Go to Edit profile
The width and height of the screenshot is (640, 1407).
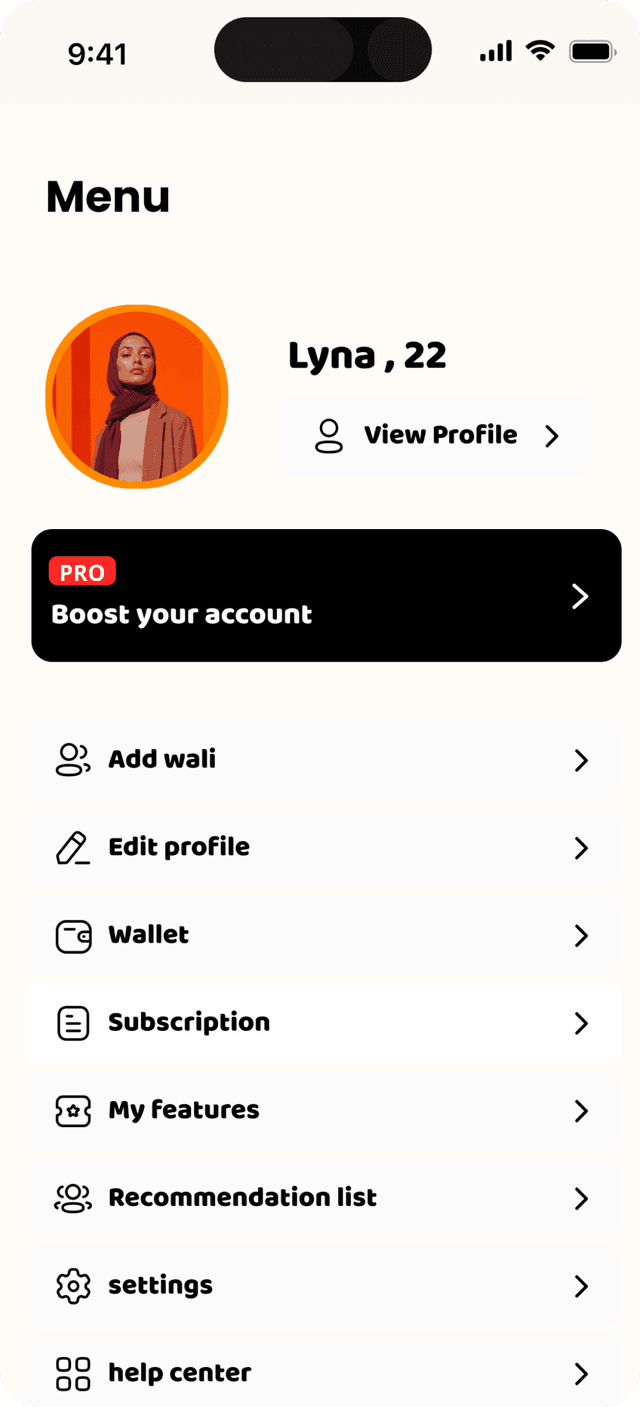[x=323, y=848]
